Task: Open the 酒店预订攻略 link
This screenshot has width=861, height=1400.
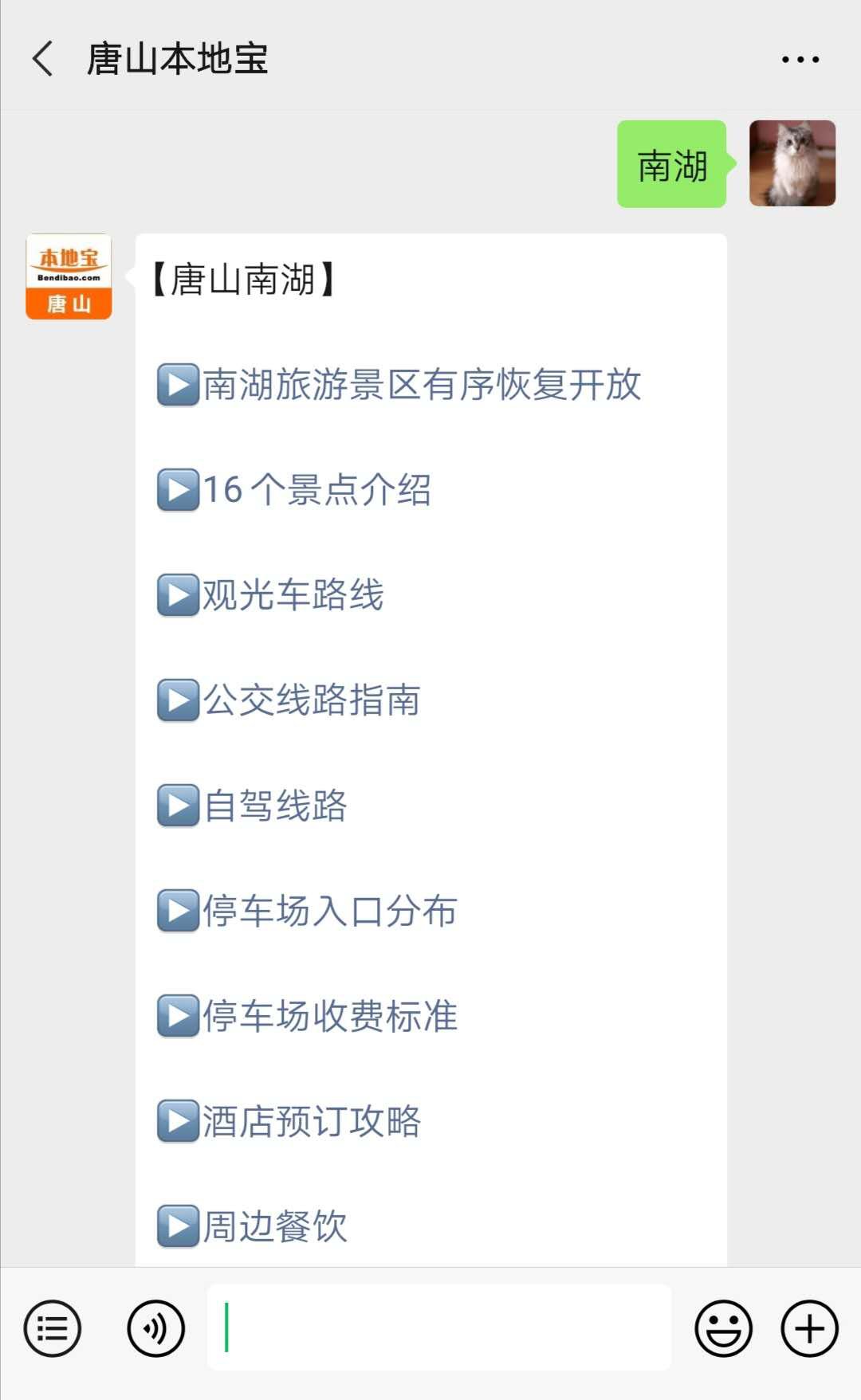Action: pyautogui.click(x=312, y=1121)
